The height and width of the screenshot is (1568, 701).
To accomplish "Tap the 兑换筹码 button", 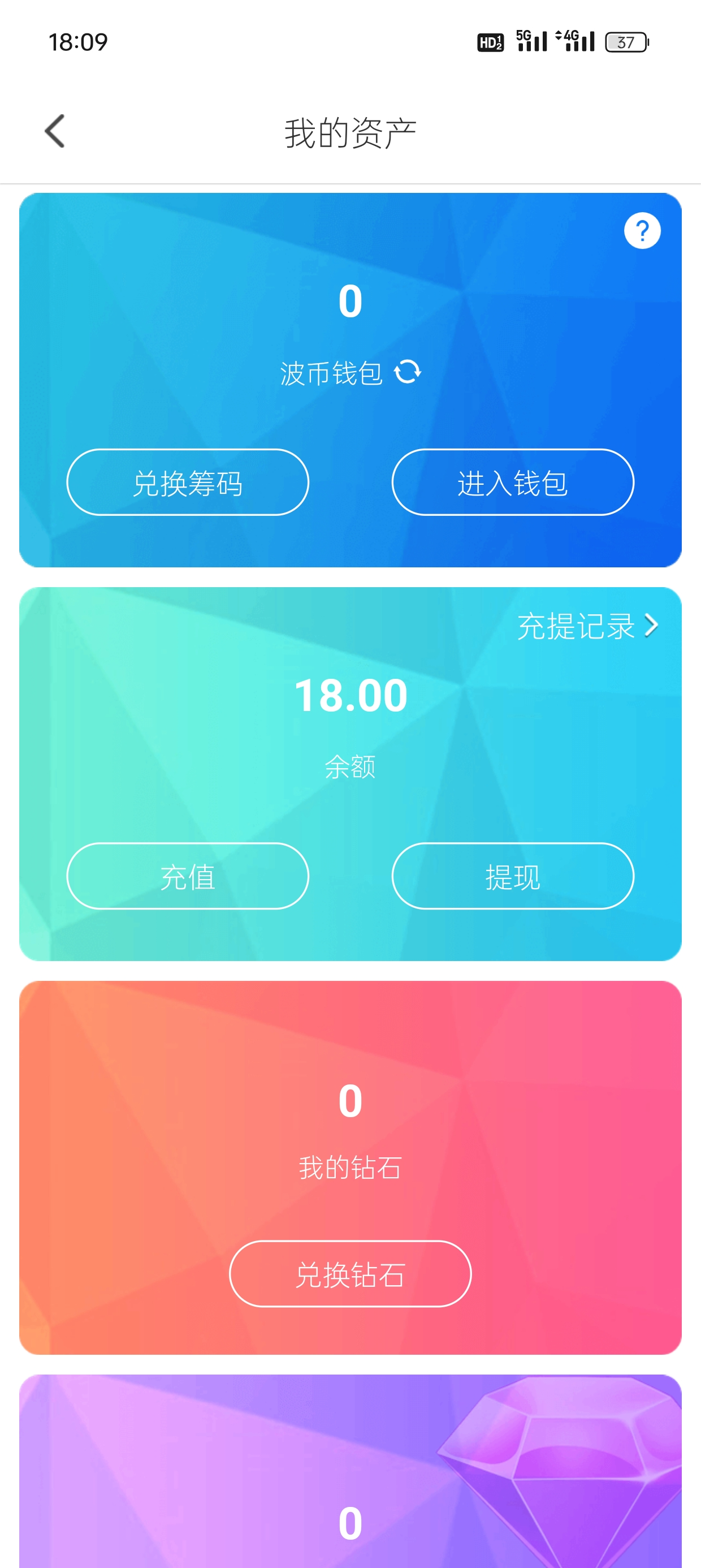I will (188, 483).
